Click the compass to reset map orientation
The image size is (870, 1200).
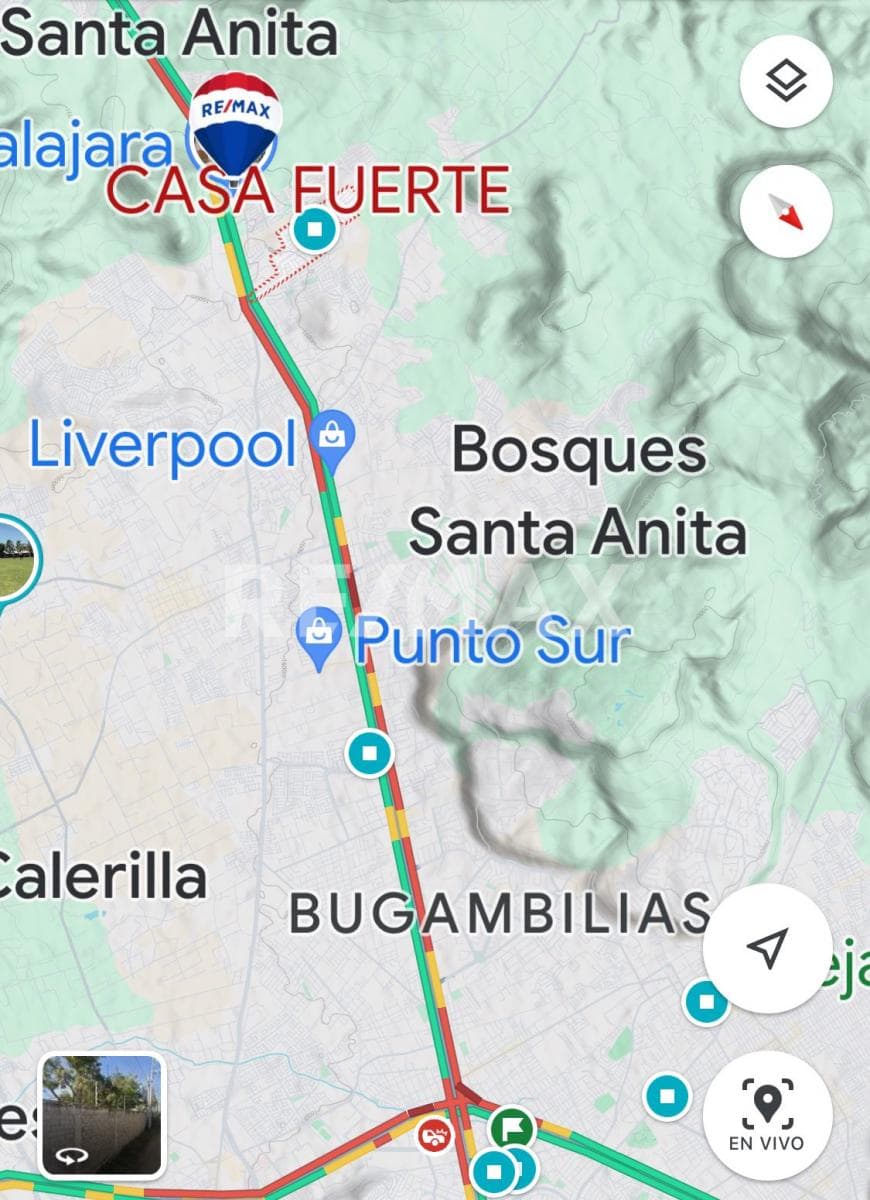pos(786,210)
